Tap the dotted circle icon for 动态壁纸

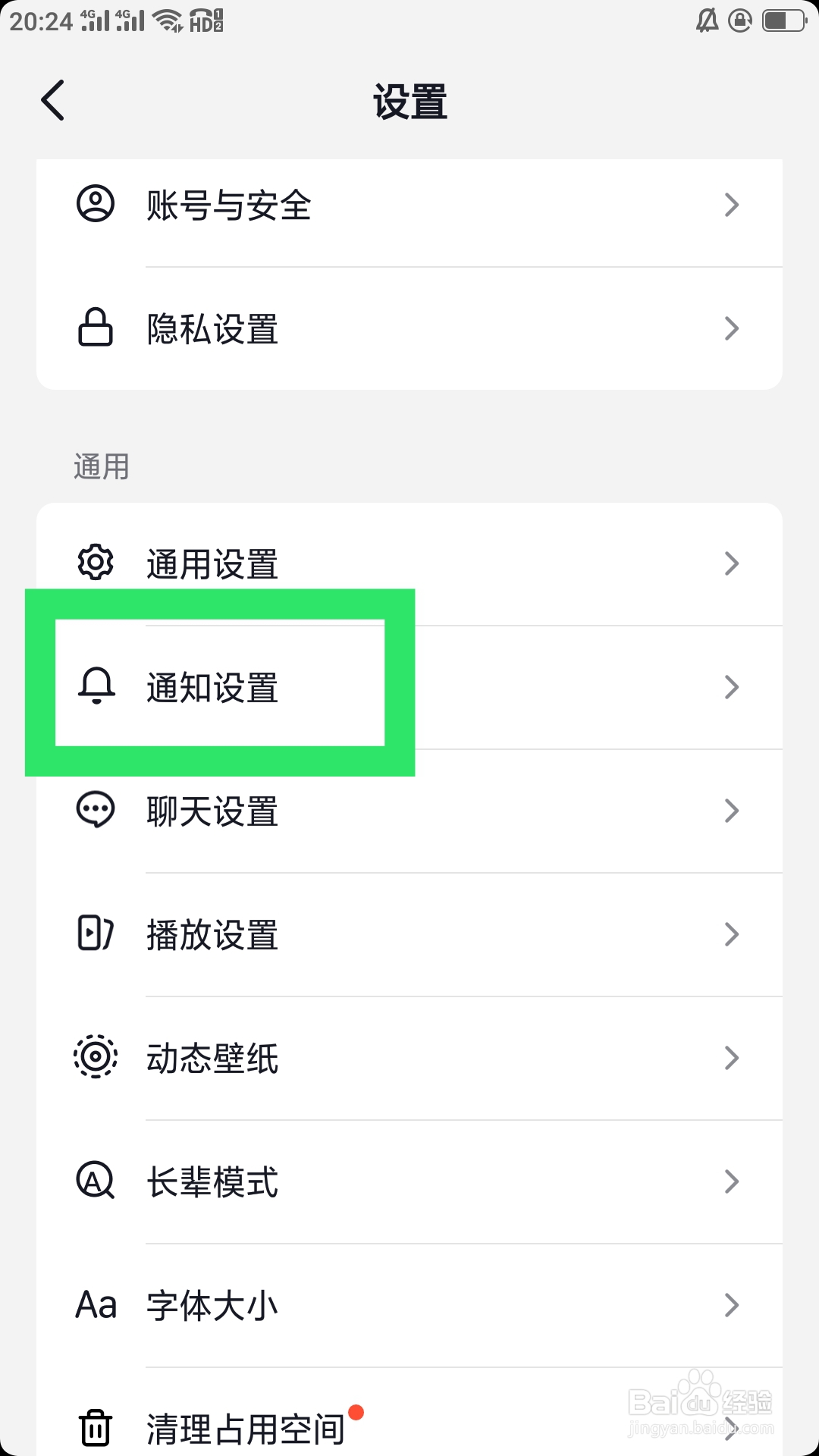tap(96, 1058)
